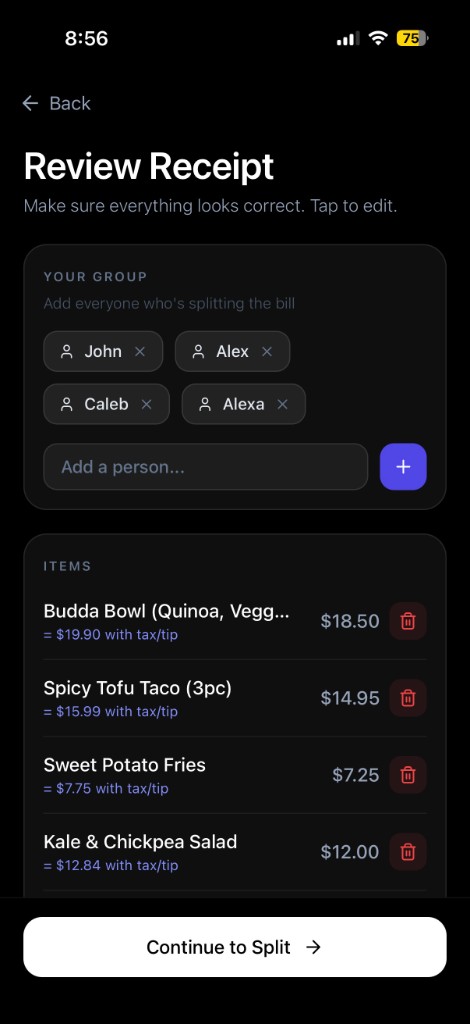Tap the purple plus button to add person
The height and width of the screenshot is (1024, 470).
(x=403, y=467)
